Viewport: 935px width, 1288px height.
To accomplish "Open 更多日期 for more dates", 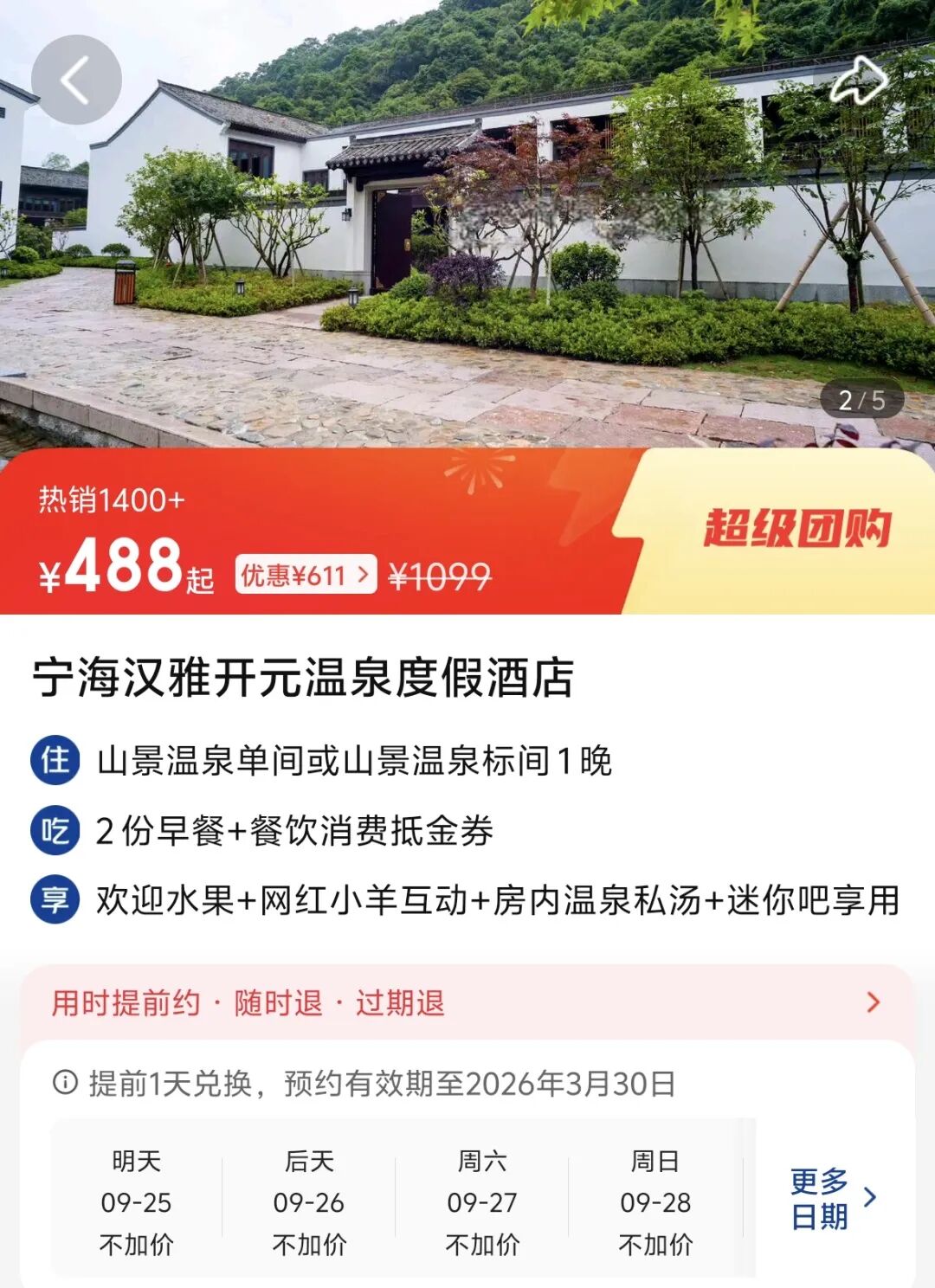I will tap(833, 1199).
